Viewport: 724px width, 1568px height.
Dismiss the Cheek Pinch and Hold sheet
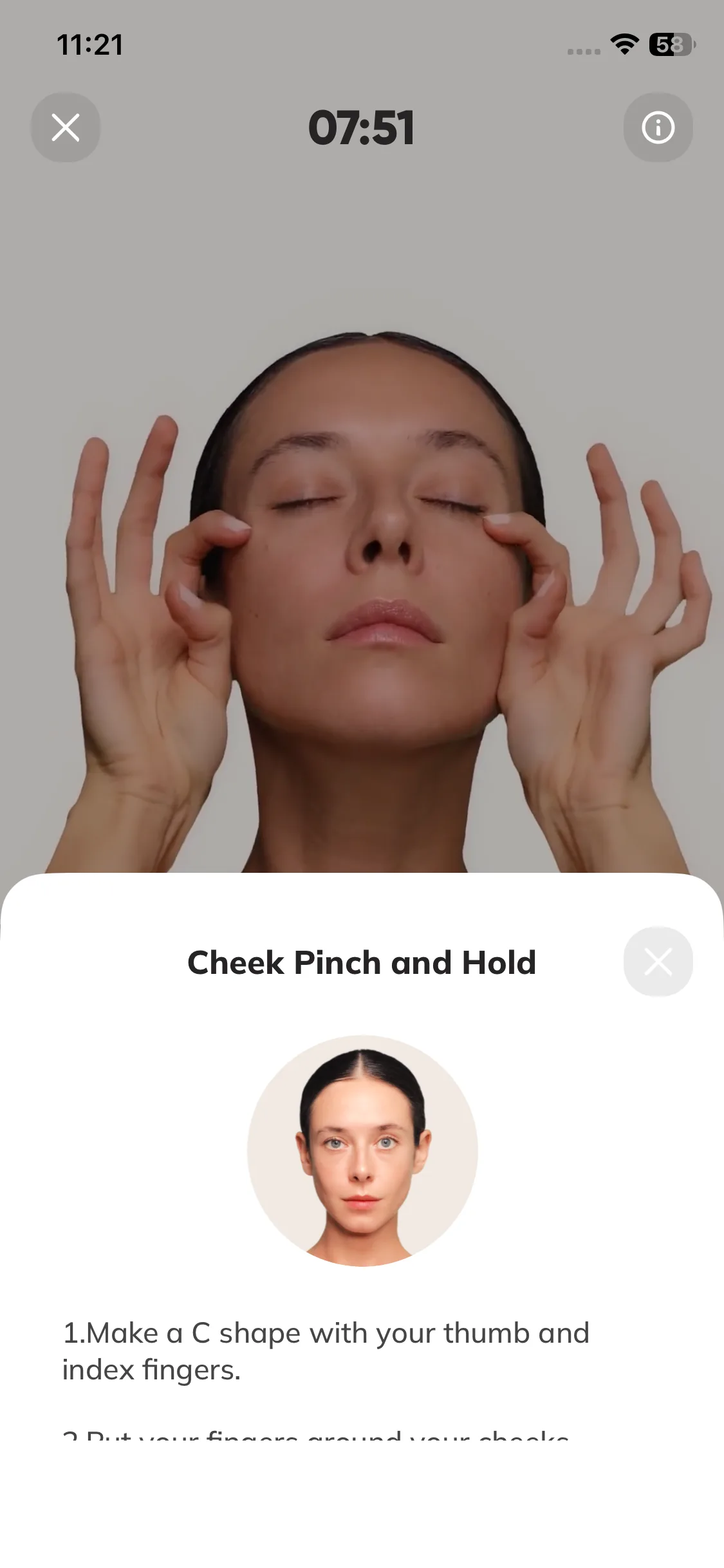pyautogui.click(x=658, y=962)
